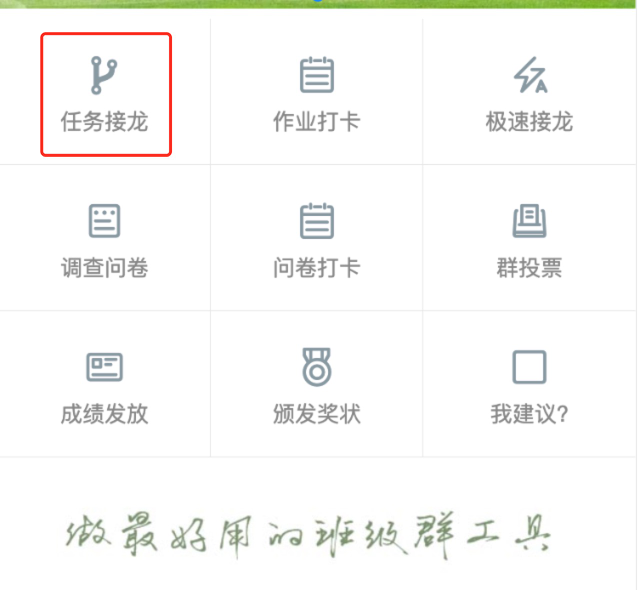Open 问卷打卡 questionnaire check-in

[317, 240]
